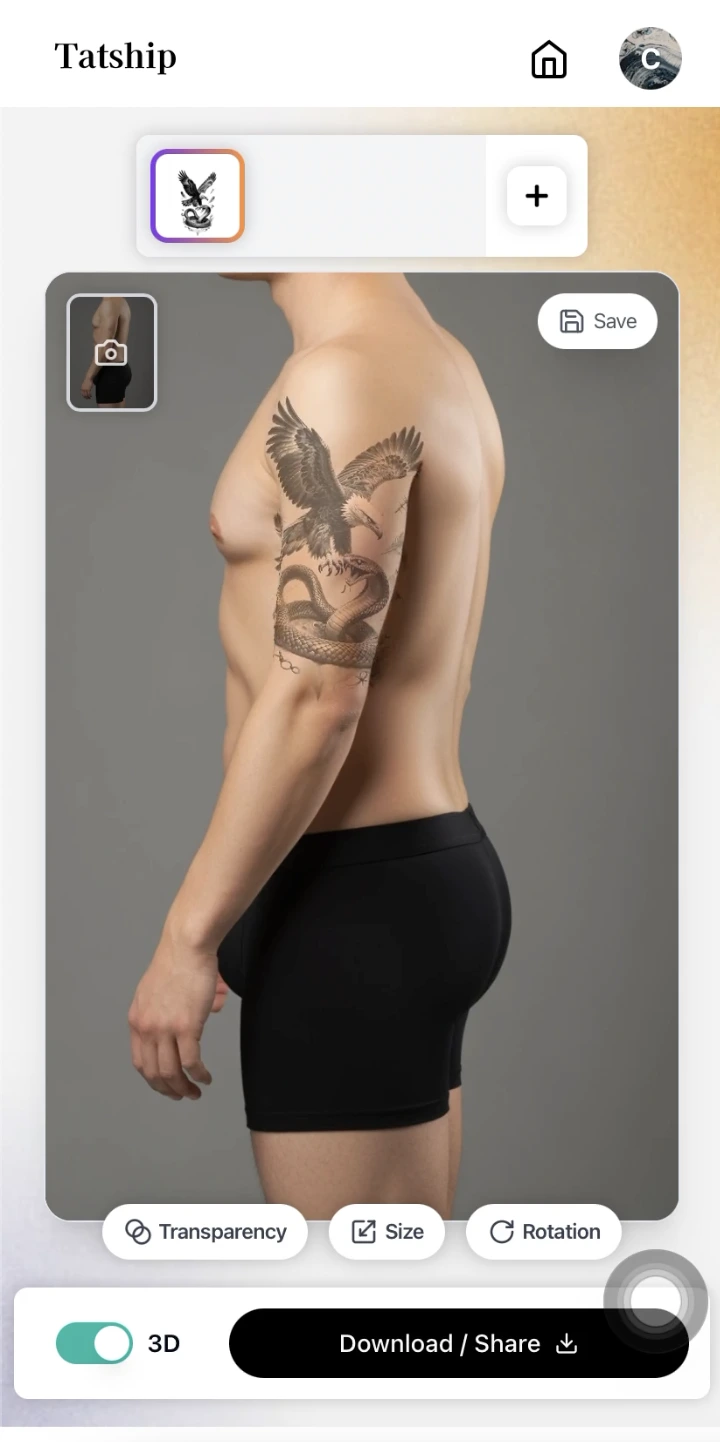Image resolution: width=720 pixels, height=1442 pixels.
Task: Open the Tatship logo home page
Action: click(x=115, y=57)
